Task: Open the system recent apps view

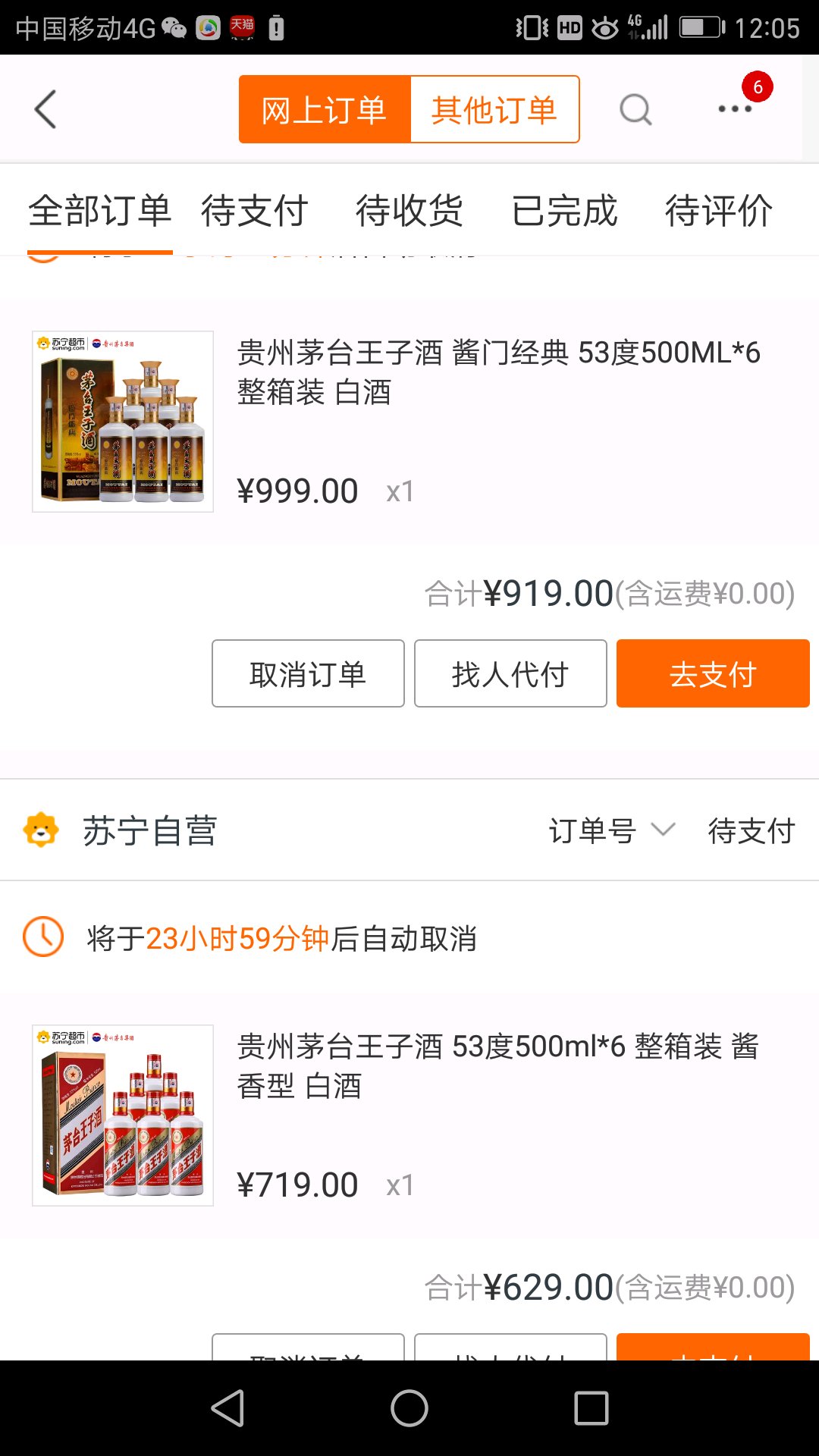Action: pyautogui.click(x=591, y=1408)
